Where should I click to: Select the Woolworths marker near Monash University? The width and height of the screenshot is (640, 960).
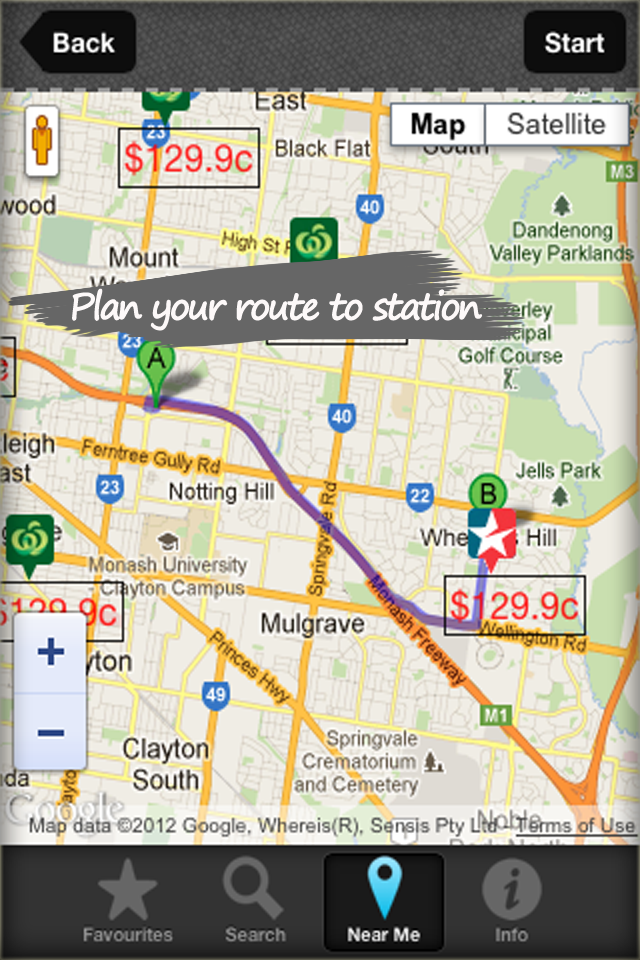(x=30, y=541)
